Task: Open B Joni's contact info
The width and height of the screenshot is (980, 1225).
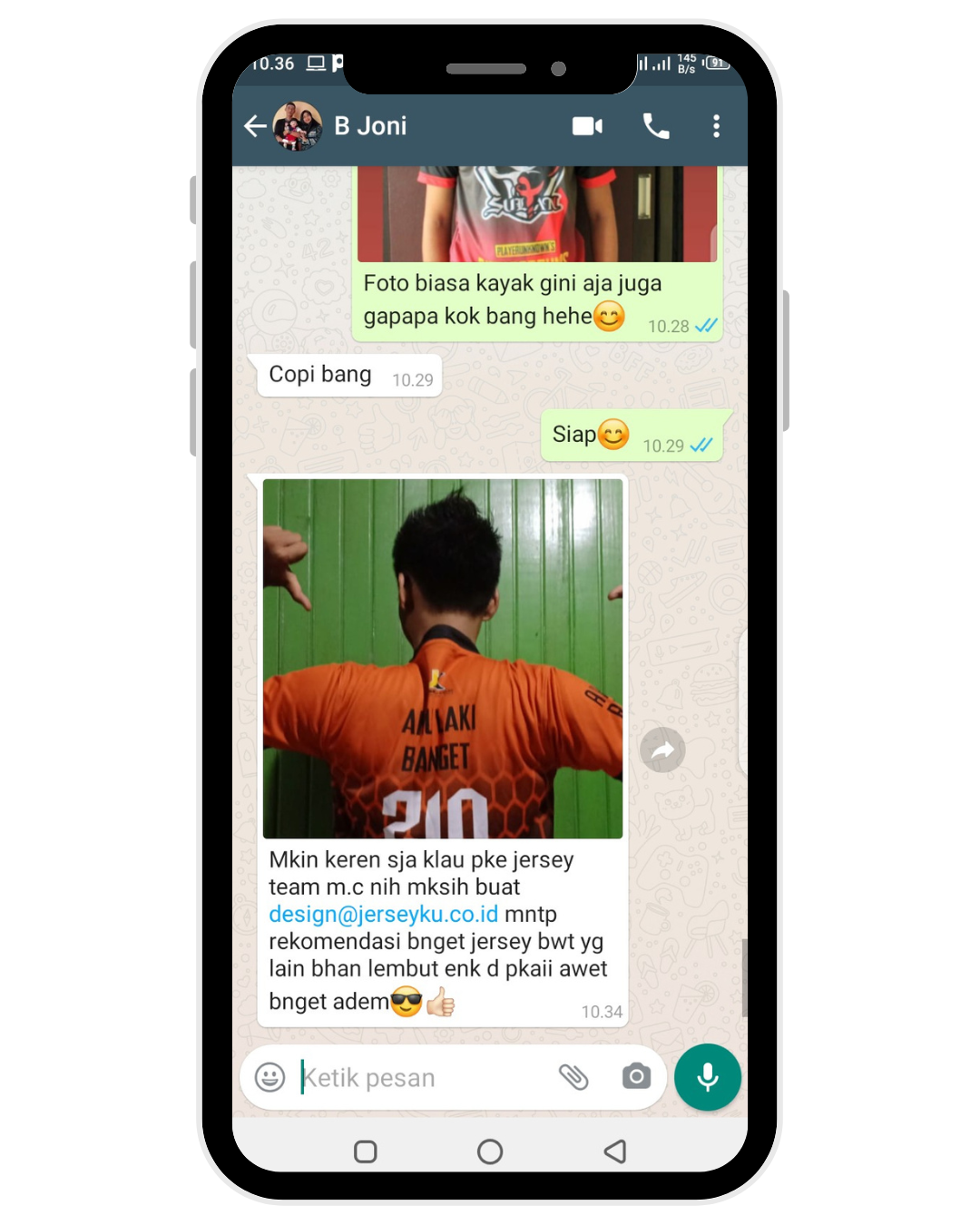Action: point(370,126)
